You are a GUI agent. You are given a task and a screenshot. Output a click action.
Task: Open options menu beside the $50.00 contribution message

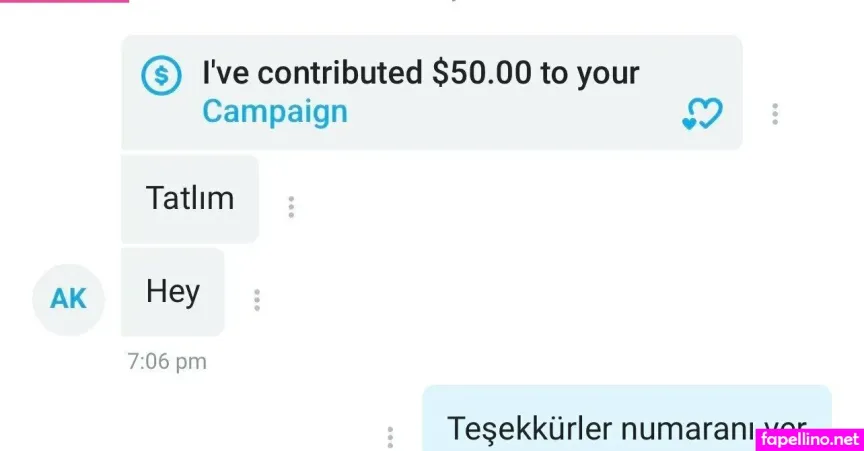click(x=775, y=113)
